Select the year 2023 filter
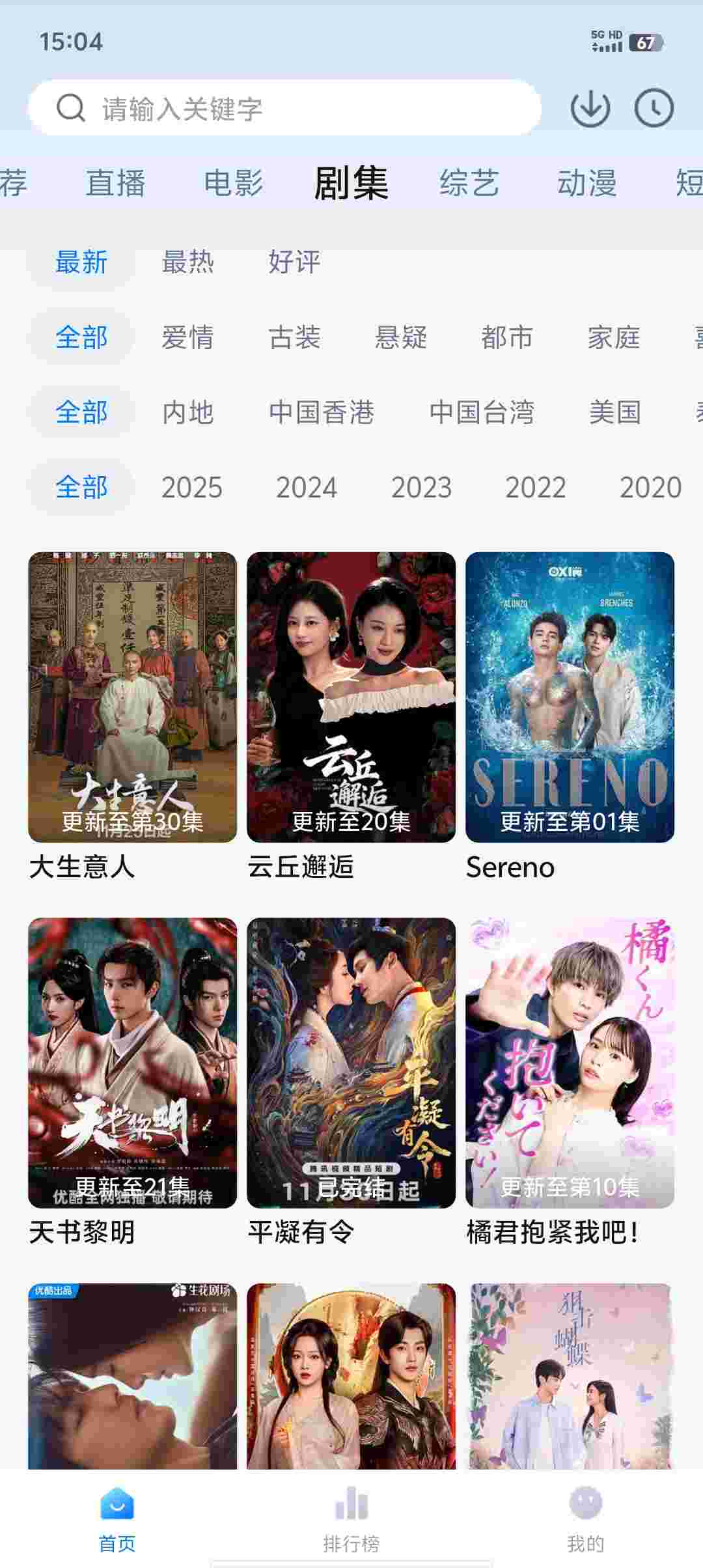Viewport: 703px width, 1568px height. pyautogui.click(x=421, y=486)
